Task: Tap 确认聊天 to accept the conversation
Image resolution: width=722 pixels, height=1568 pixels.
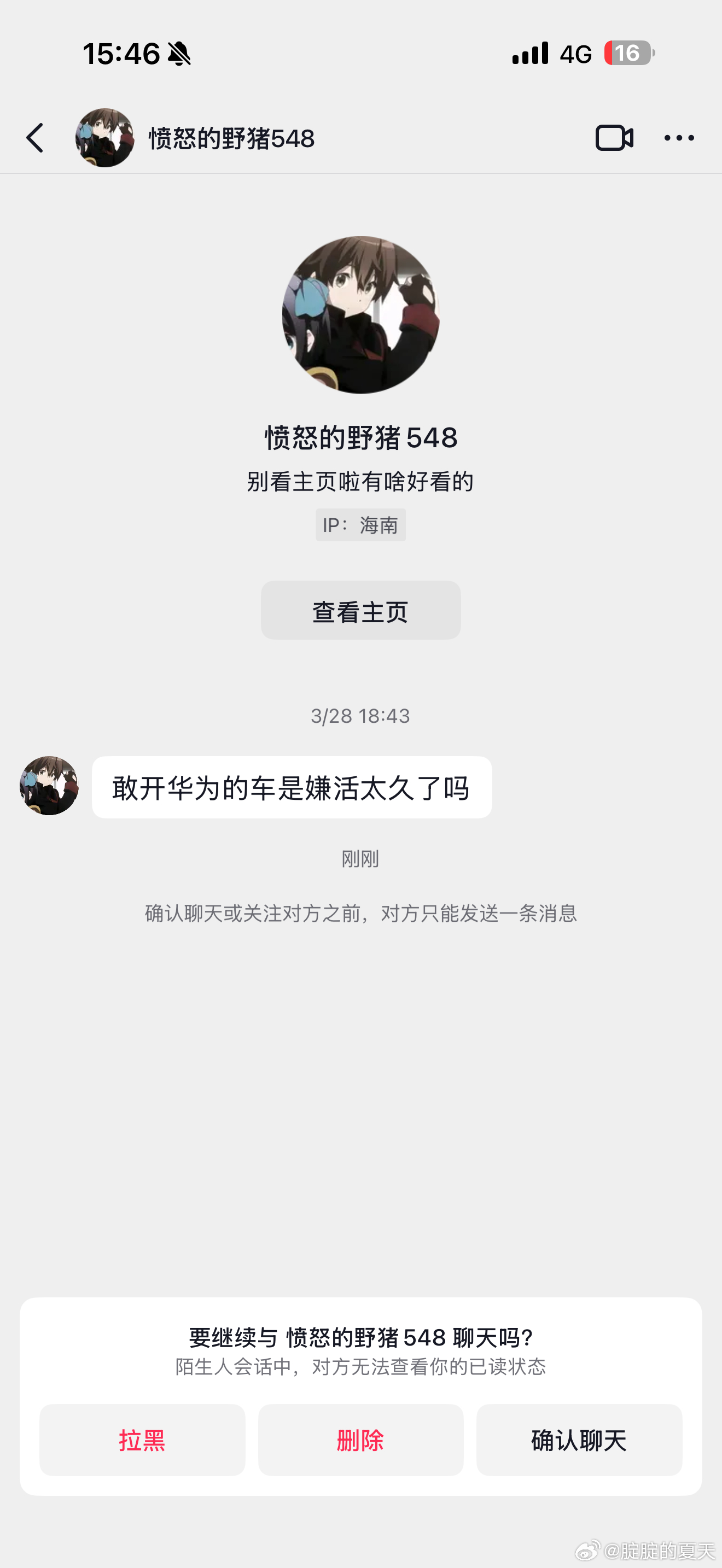Action: click(x=578, y=1441)
